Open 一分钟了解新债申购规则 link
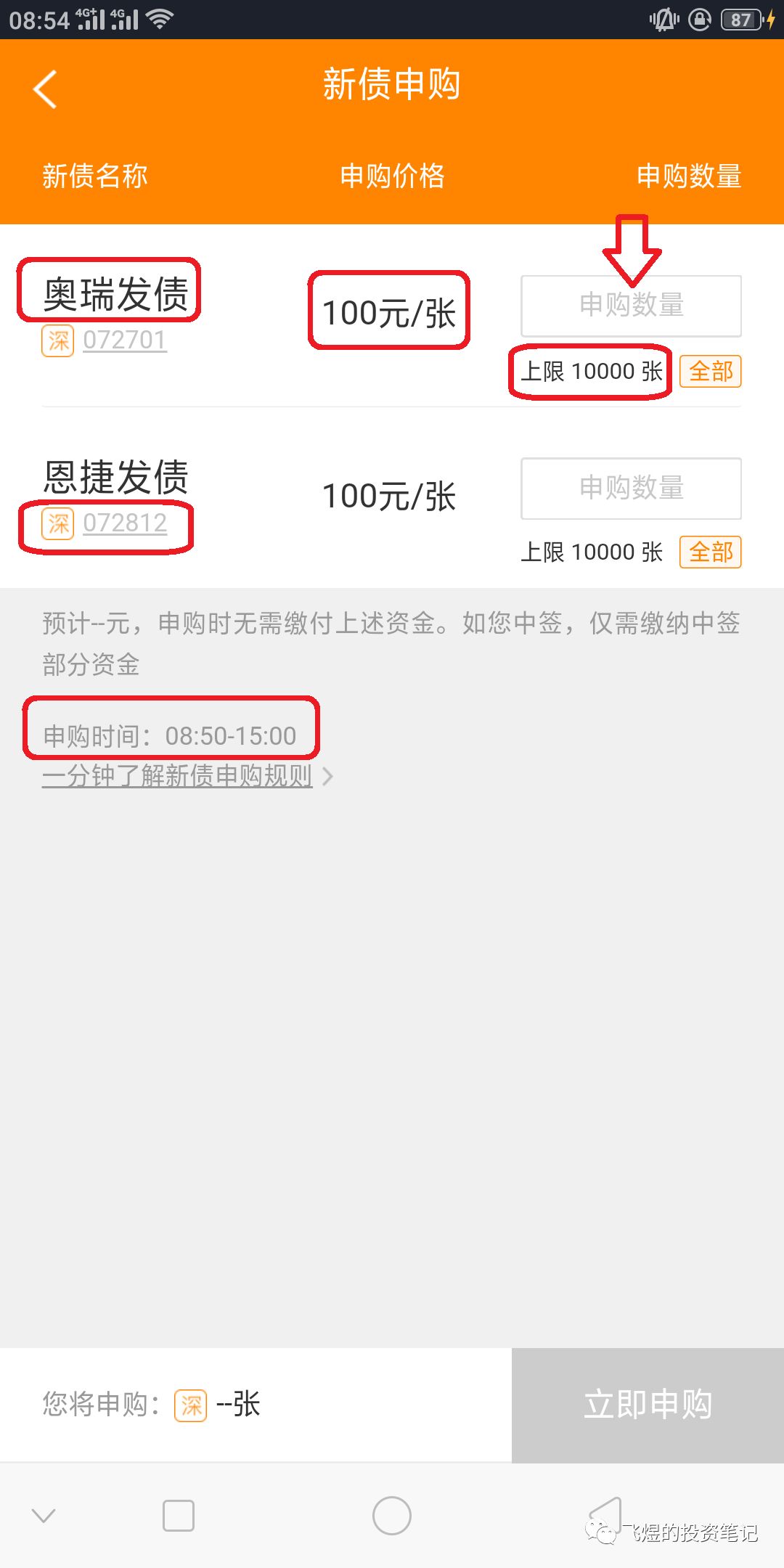 [178, 775]
